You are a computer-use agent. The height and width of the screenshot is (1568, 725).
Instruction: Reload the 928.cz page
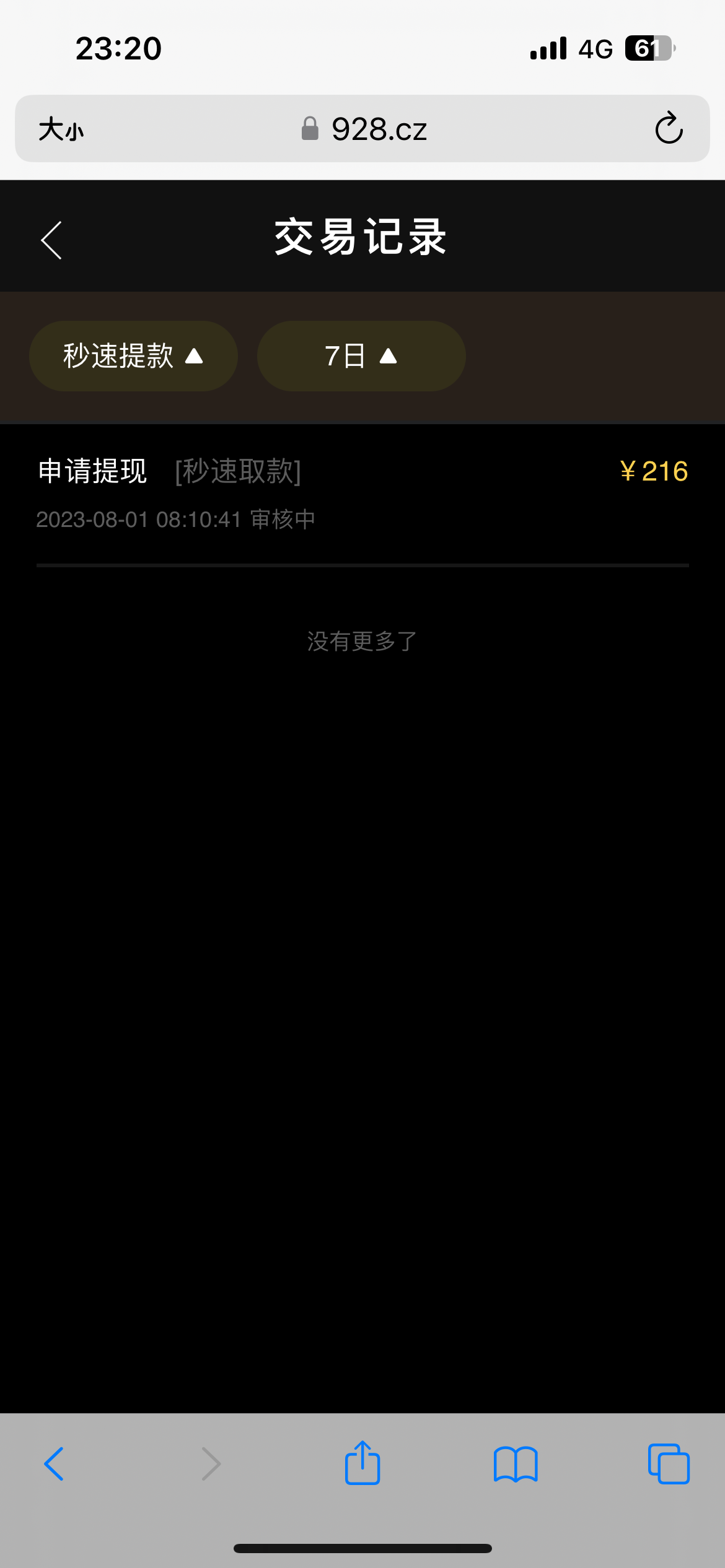pyautogui.click(x=669, y=129)
